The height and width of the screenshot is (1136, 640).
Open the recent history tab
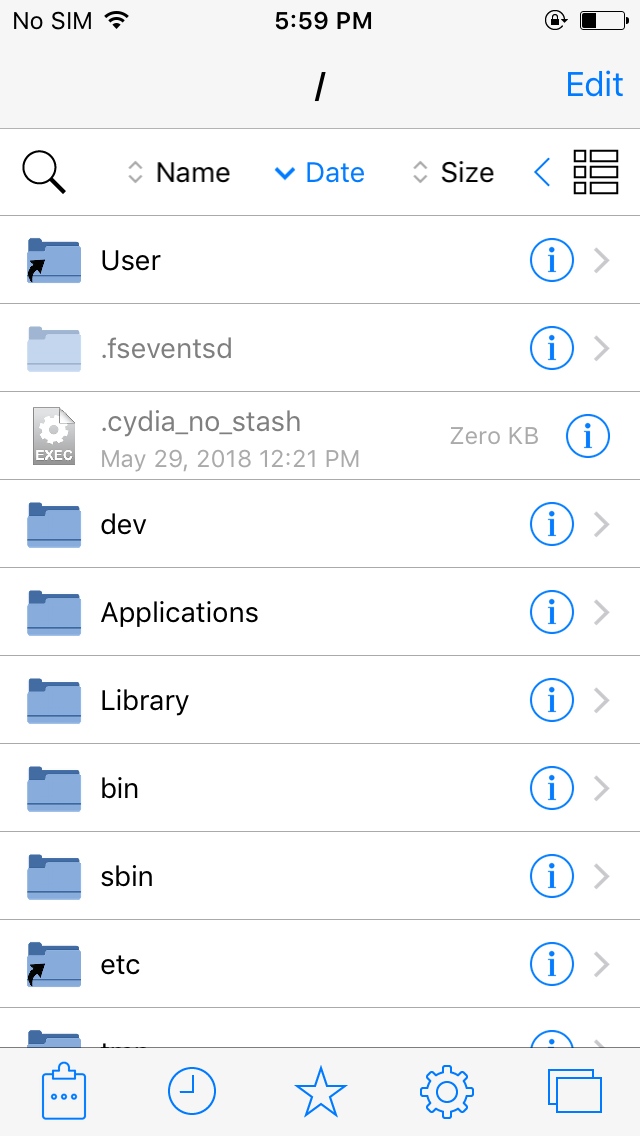pos(191,1091)
